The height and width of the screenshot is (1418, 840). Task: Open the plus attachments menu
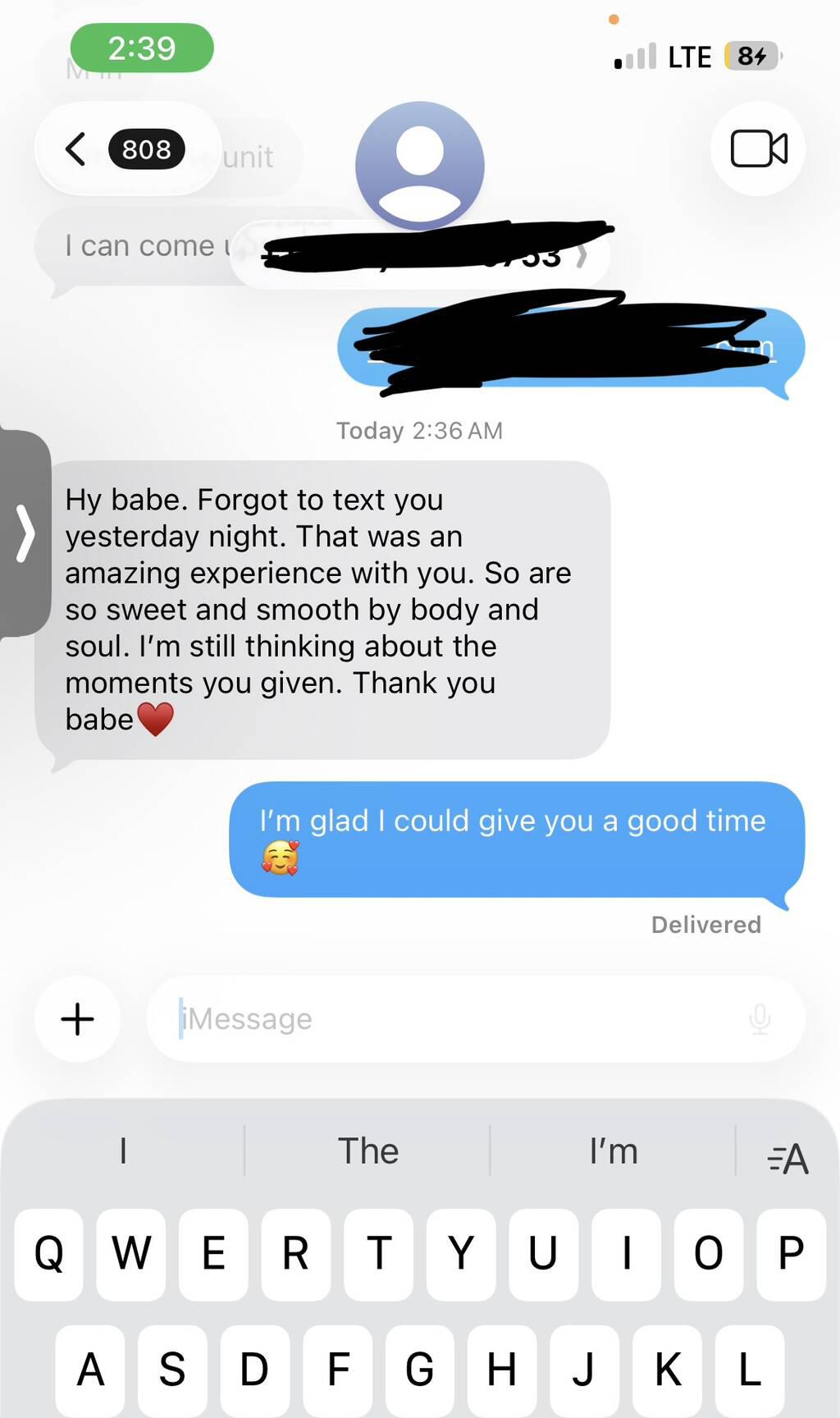coord(77,1019)
